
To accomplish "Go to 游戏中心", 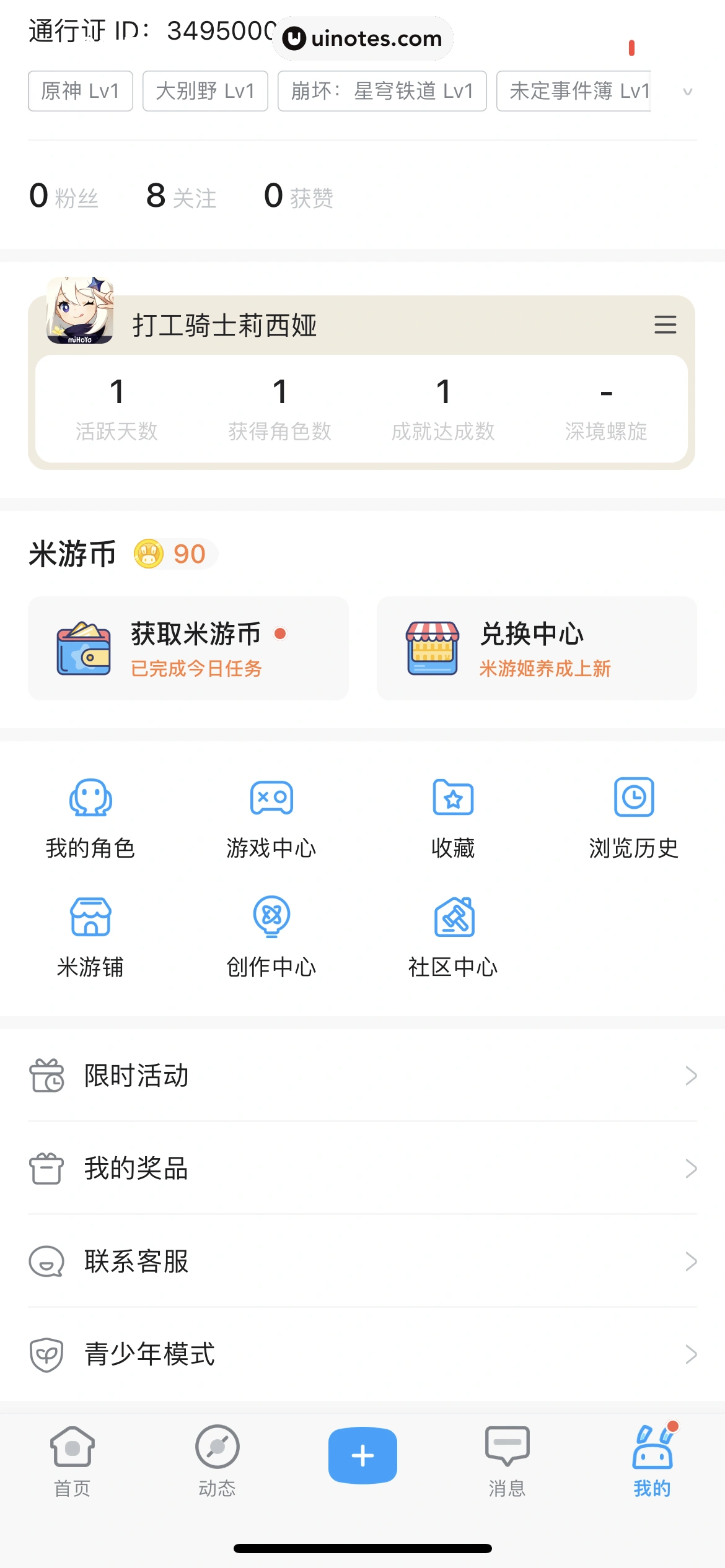I will (271, 817).
